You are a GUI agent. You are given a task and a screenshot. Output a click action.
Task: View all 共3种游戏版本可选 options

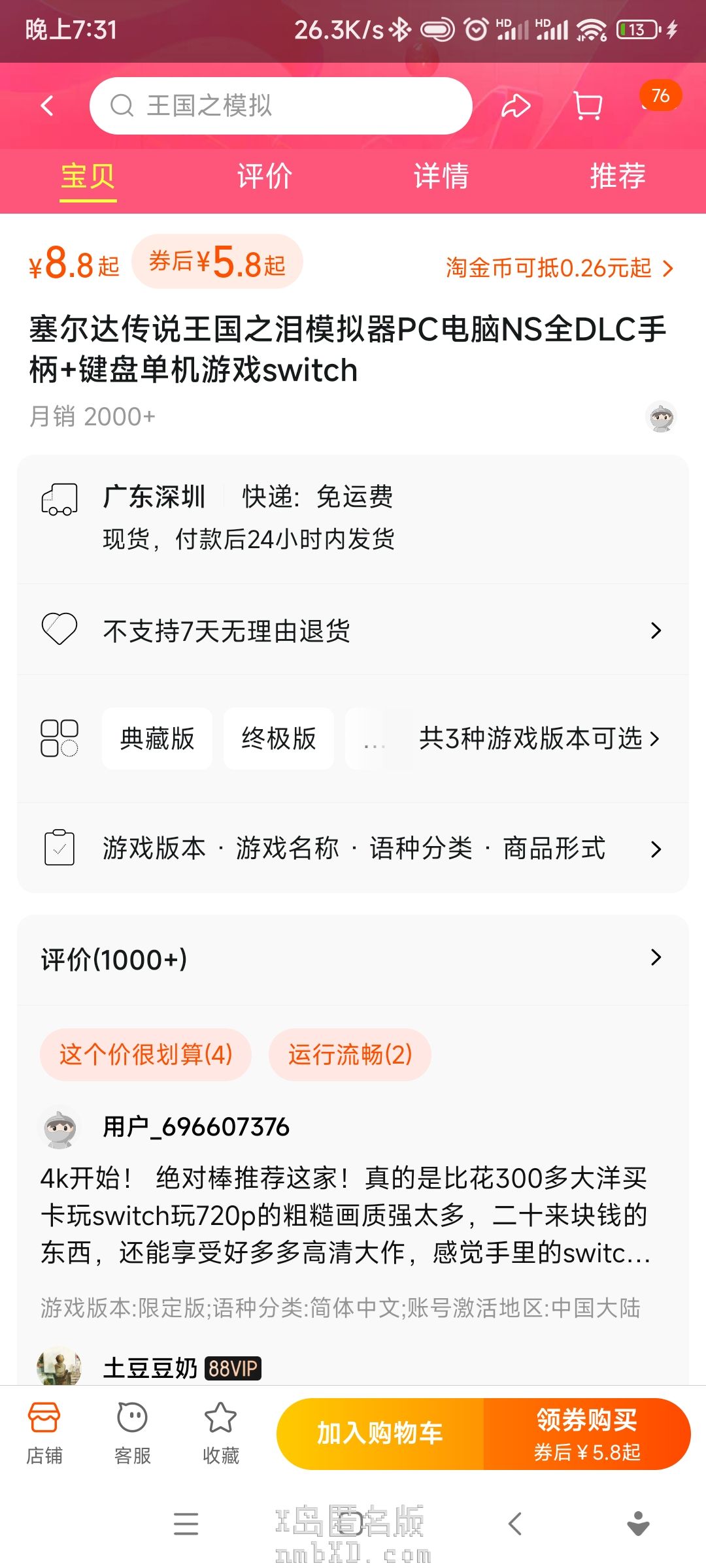(539, 739)
